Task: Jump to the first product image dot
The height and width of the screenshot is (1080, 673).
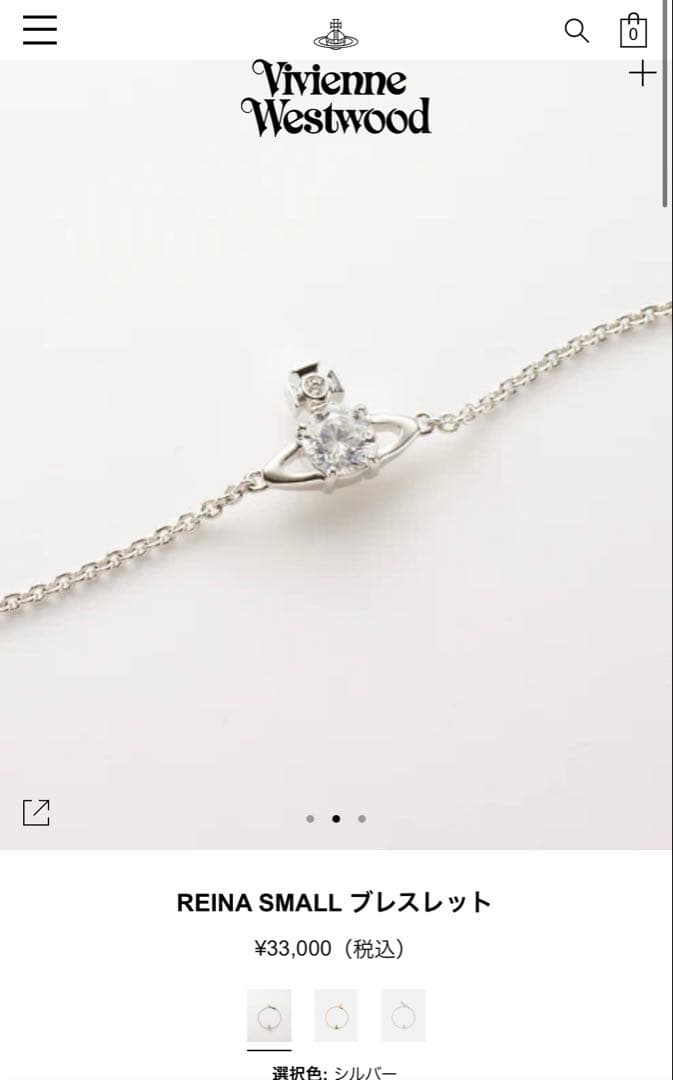Action: (310, 818)
